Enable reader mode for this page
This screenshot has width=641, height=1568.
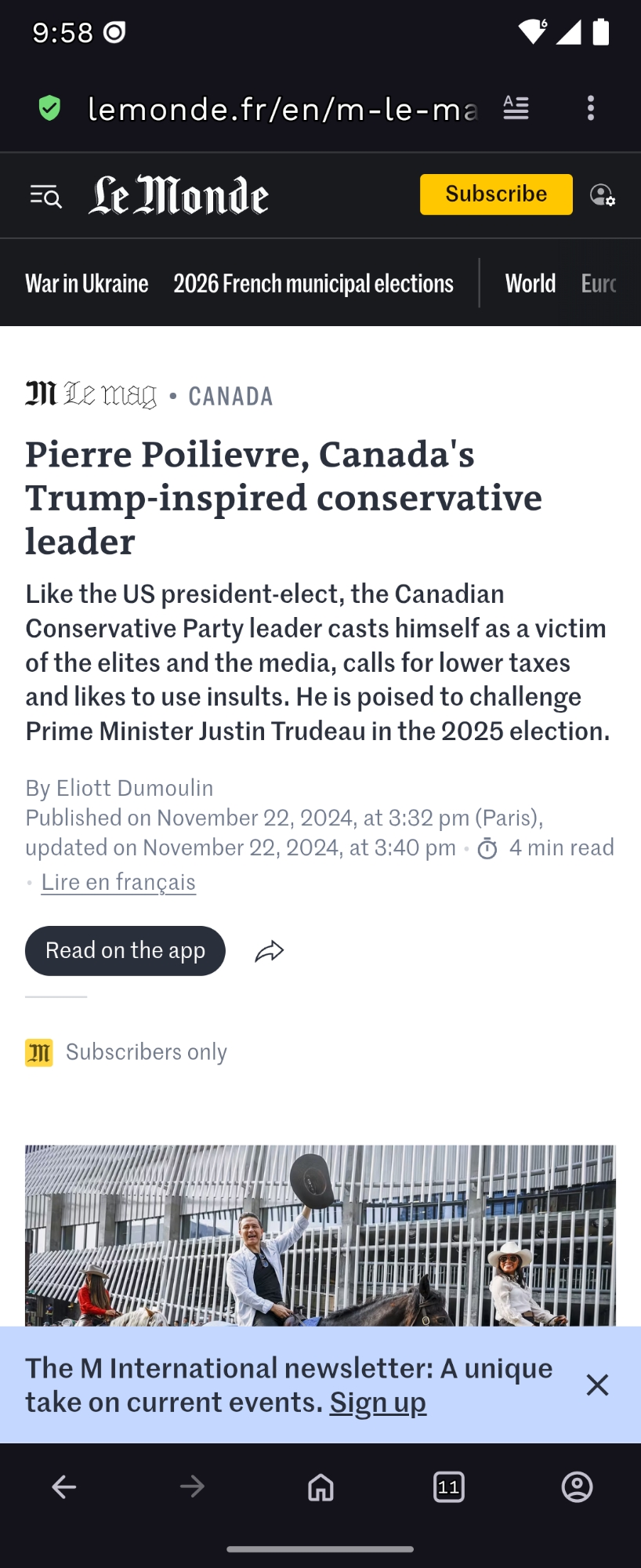[x=516, y=108]
